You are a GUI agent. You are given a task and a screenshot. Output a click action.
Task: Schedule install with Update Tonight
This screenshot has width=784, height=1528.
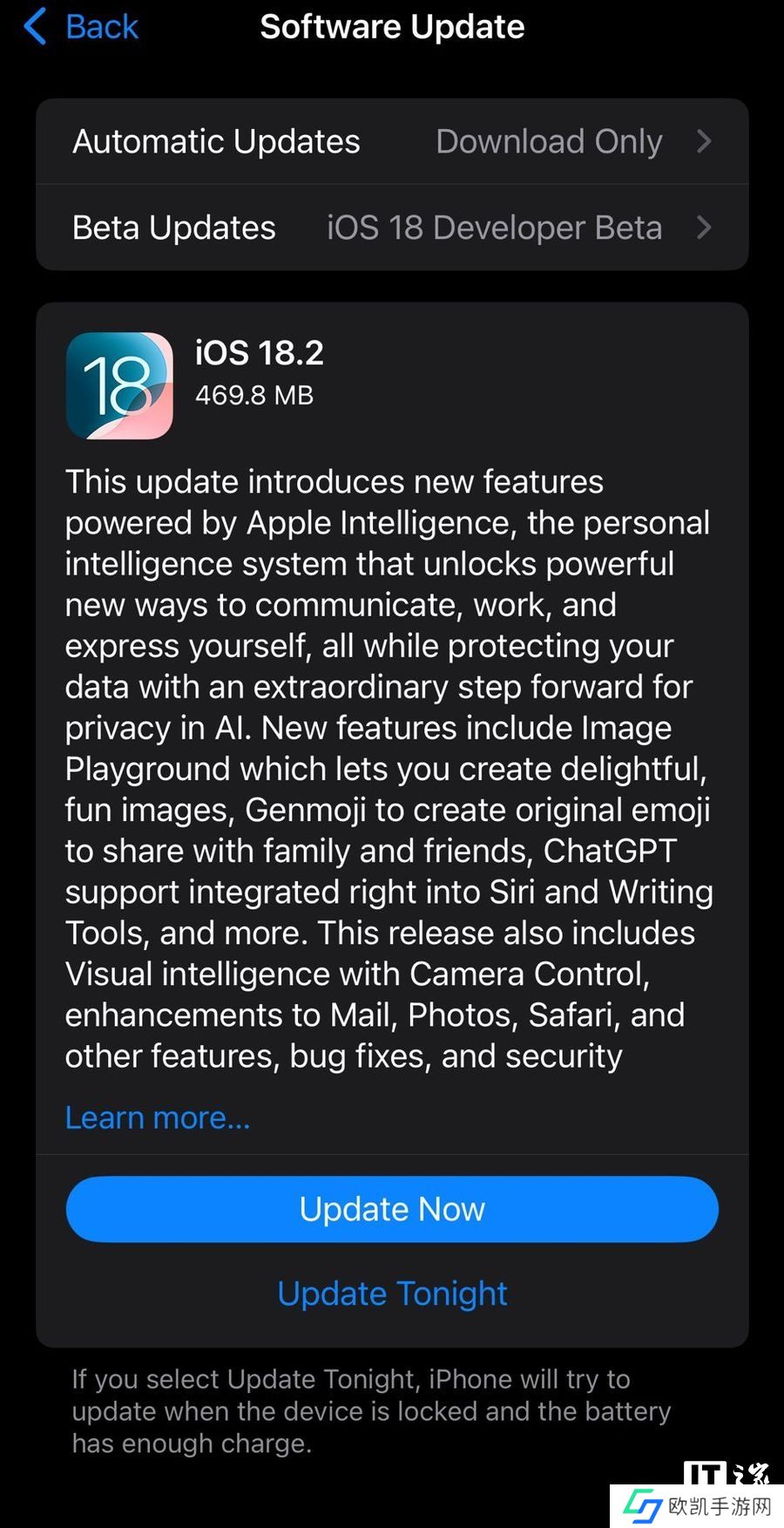pyautogui.click(x=392, y=1294)
